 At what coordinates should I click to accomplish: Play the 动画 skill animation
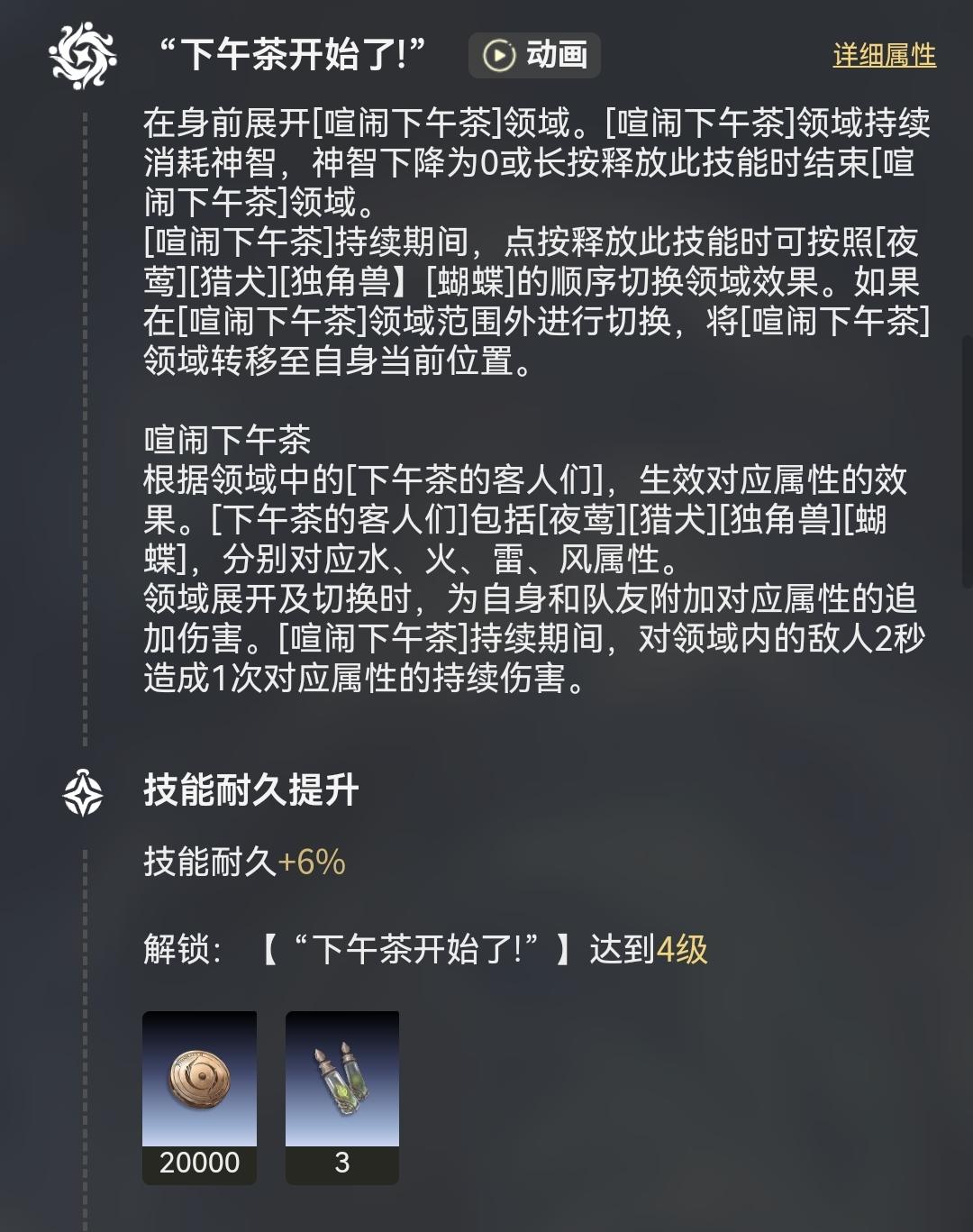pos(534,55)
